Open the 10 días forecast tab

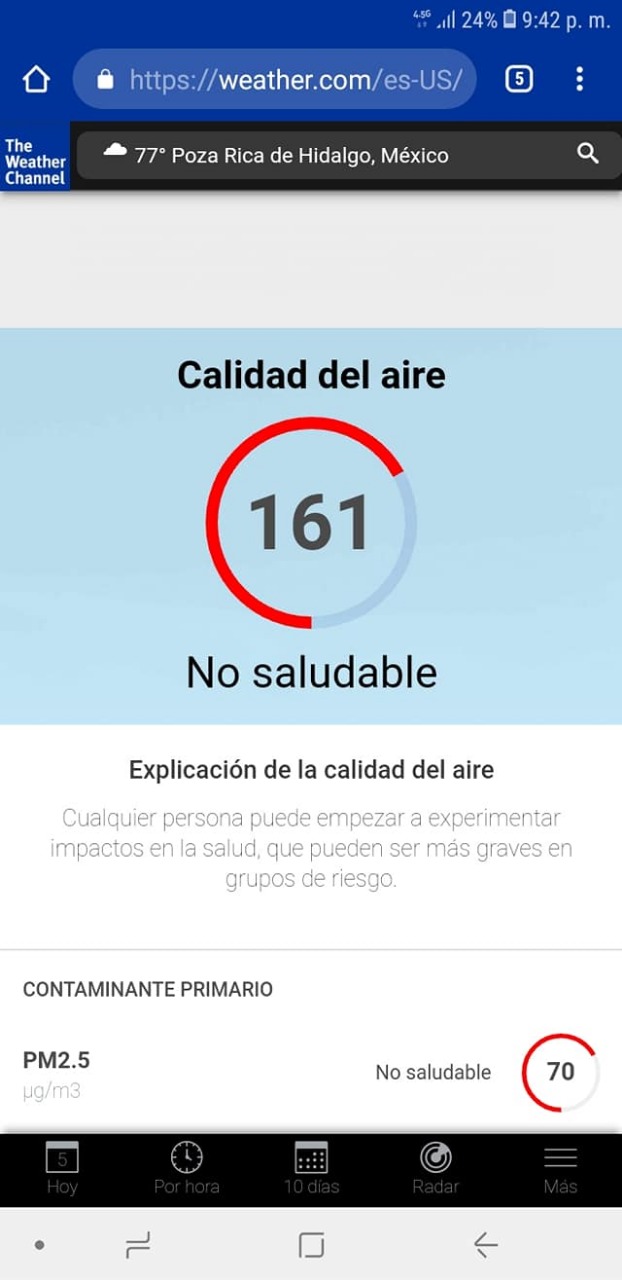click(311, 1169)
